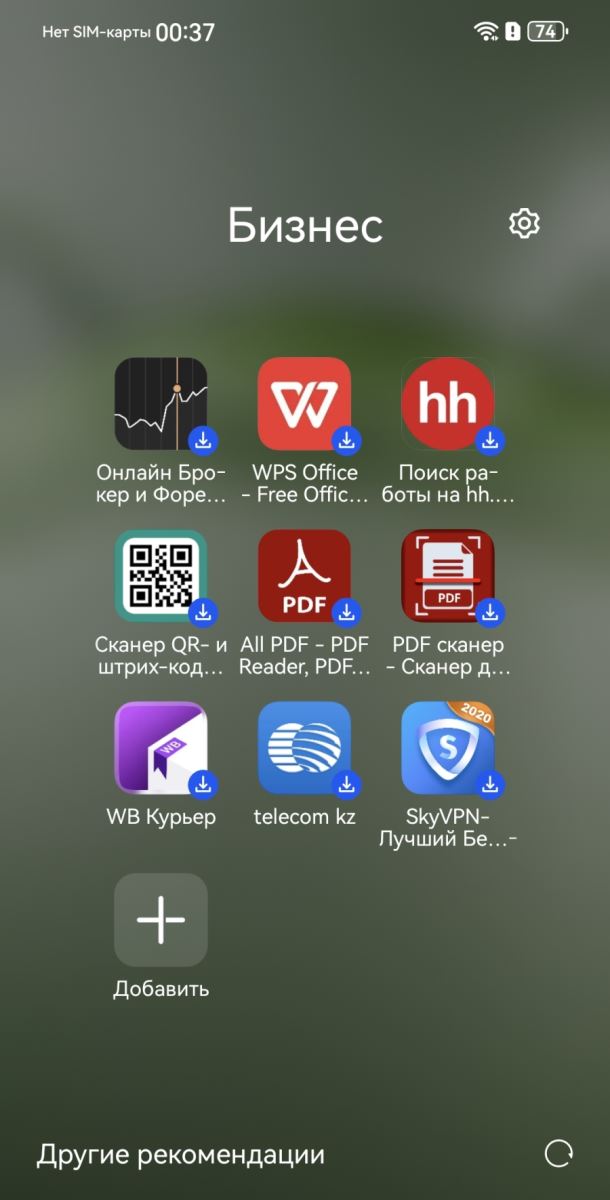Open the Поиск работы на hh app
610x1200 pixels.
(447, 404)
